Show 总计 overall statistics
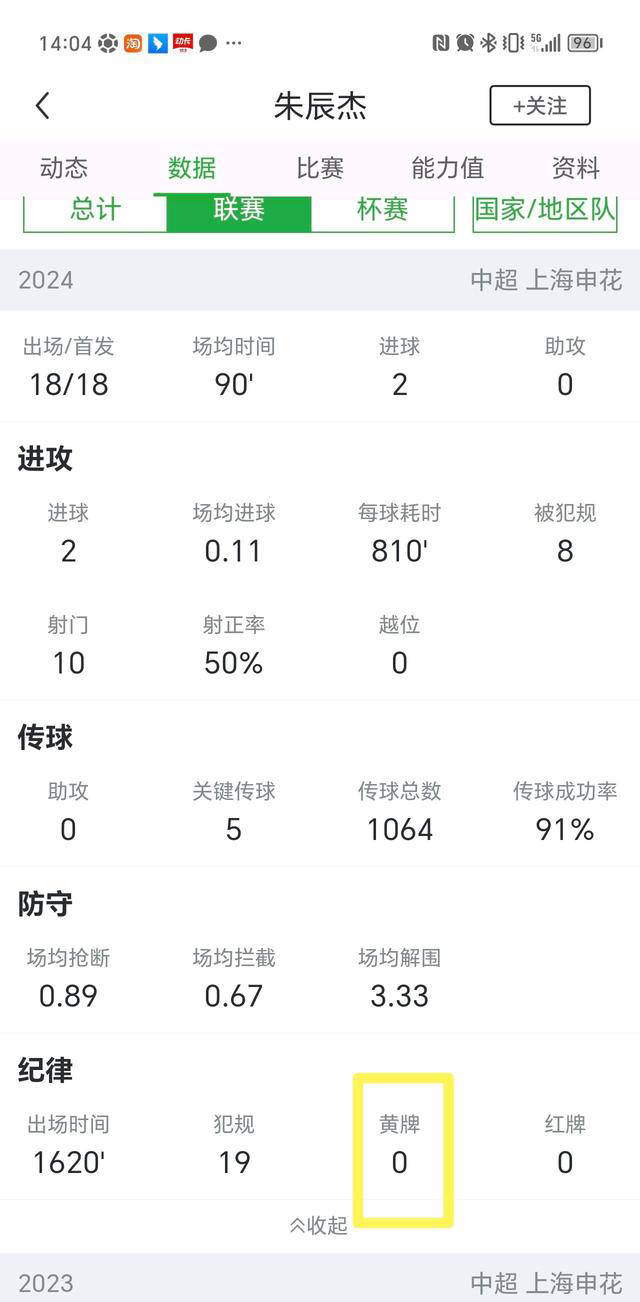The width and height of the screenshot is (640, 1302). pos(95,213)
